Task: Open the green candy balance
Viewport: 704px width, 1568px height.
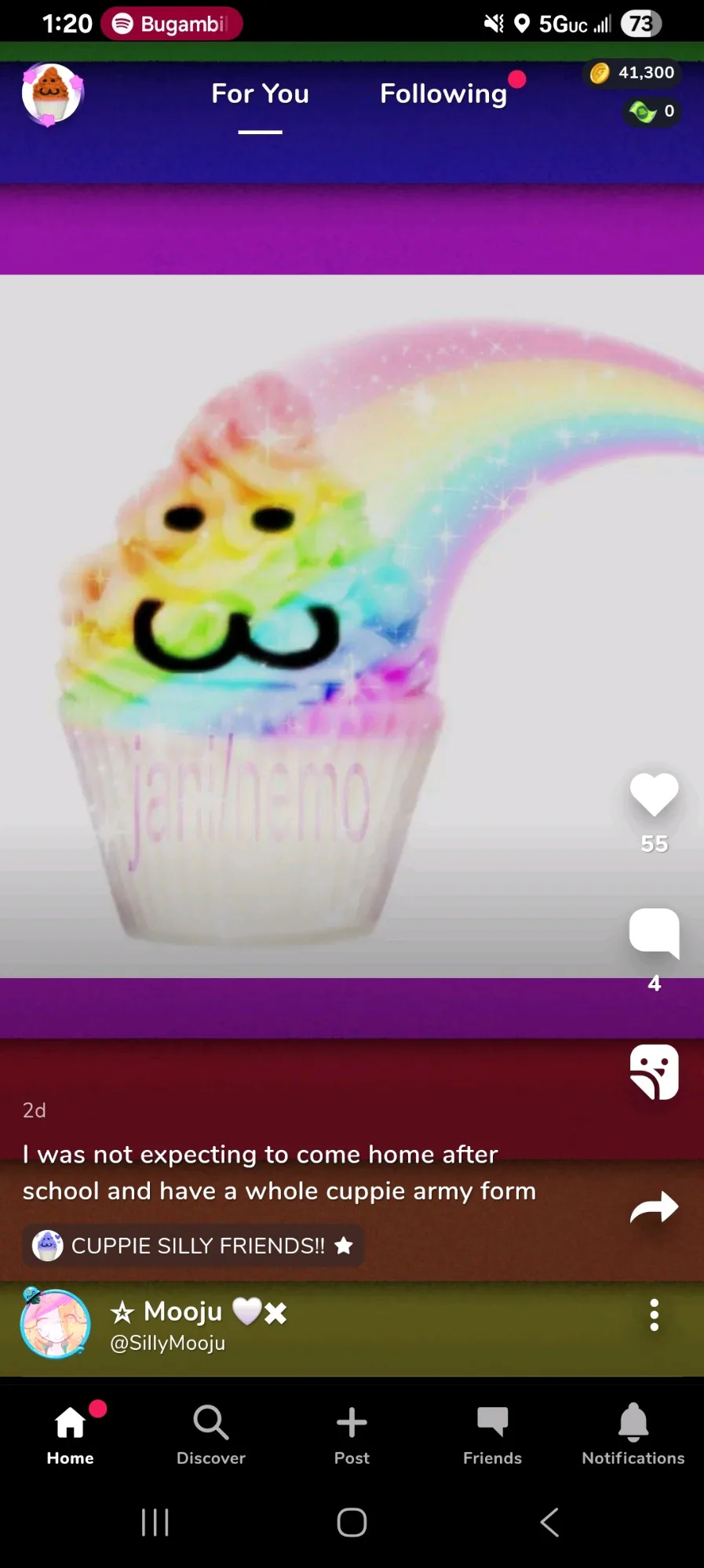Action: click(652, 111)
